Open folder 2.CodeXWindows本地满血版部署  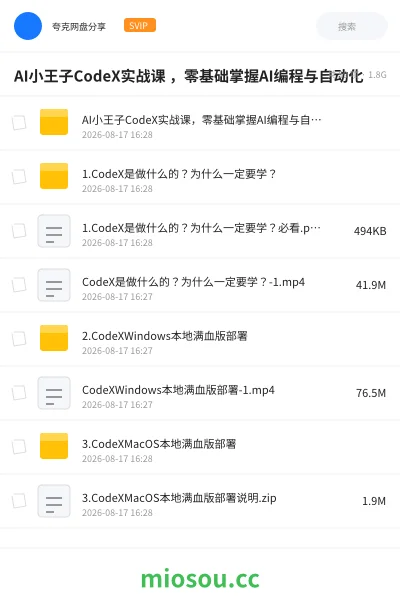click(200, 339)
